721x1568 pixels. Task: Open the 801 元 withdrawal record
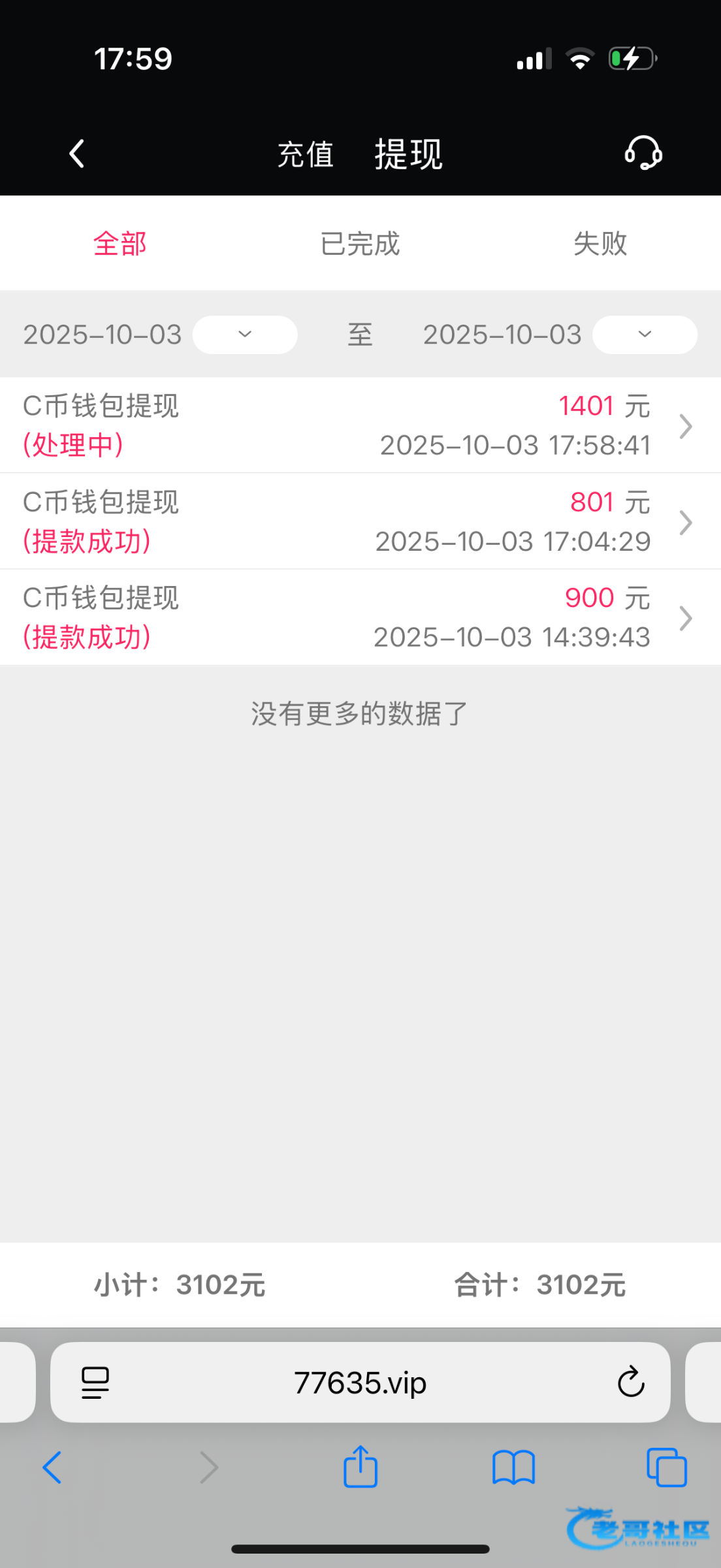(x=360, y=521)
